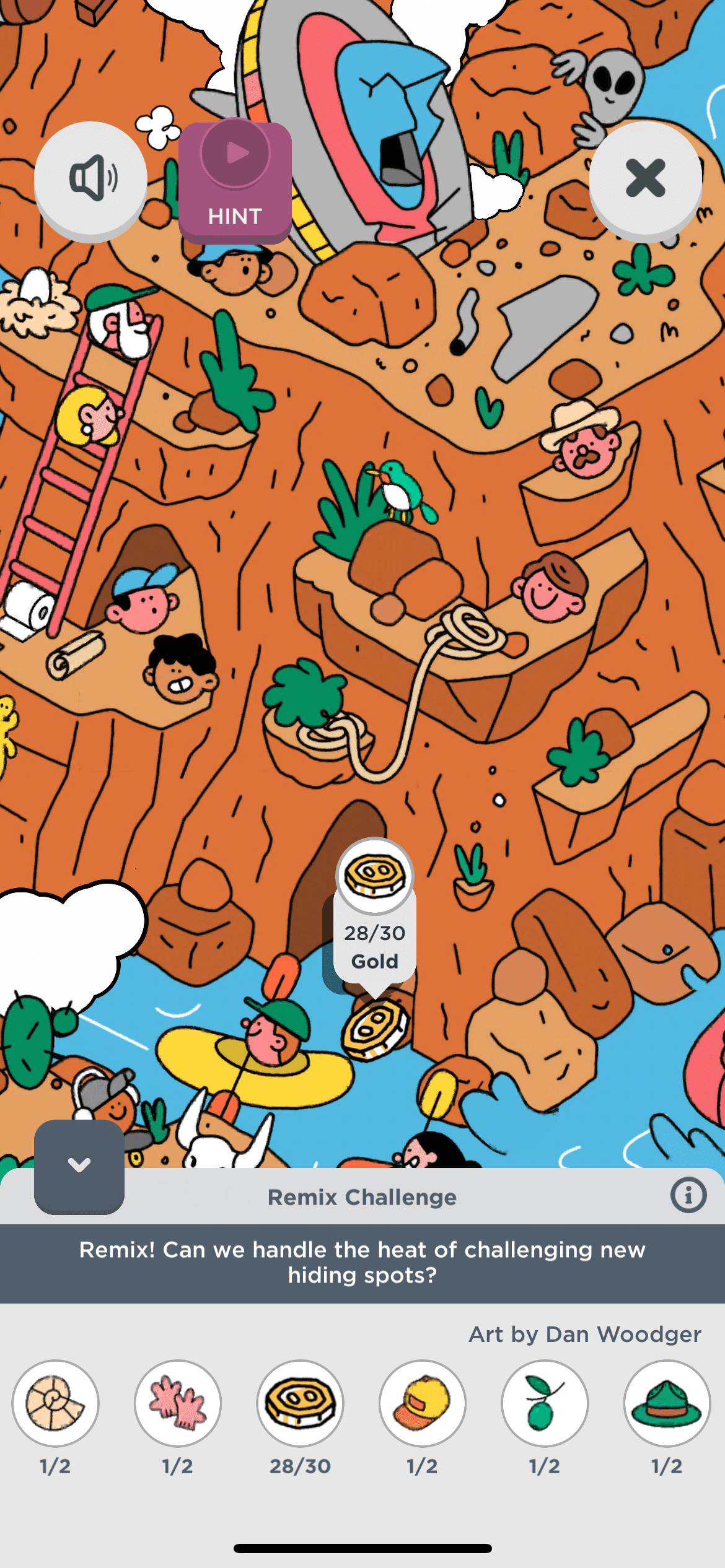Select the fossil shell target item
725x1568 pixels.
pos(56,1404)
